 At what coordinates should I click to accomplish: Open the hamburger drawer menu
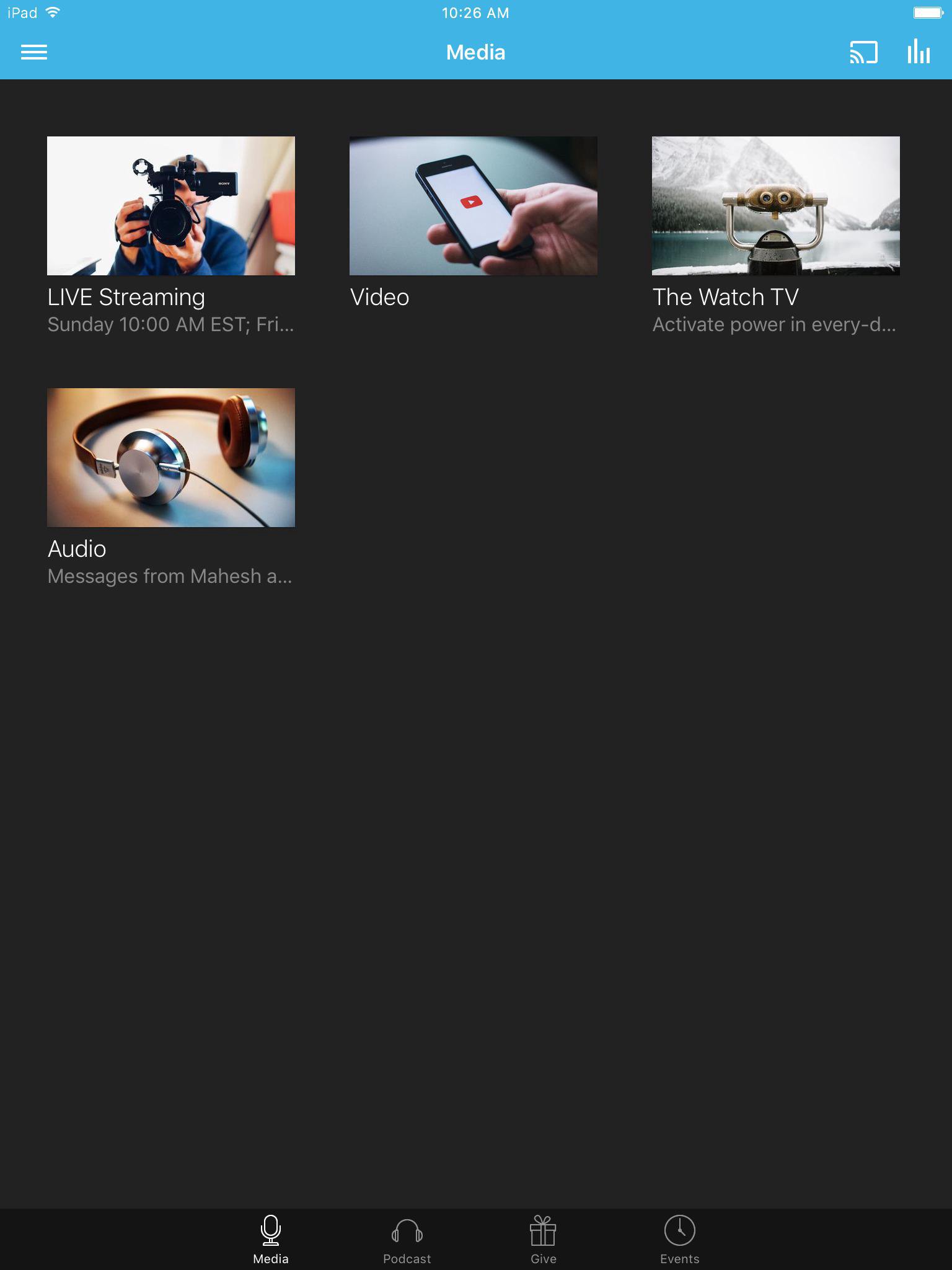pyautogui.click(x=34, y=52)
